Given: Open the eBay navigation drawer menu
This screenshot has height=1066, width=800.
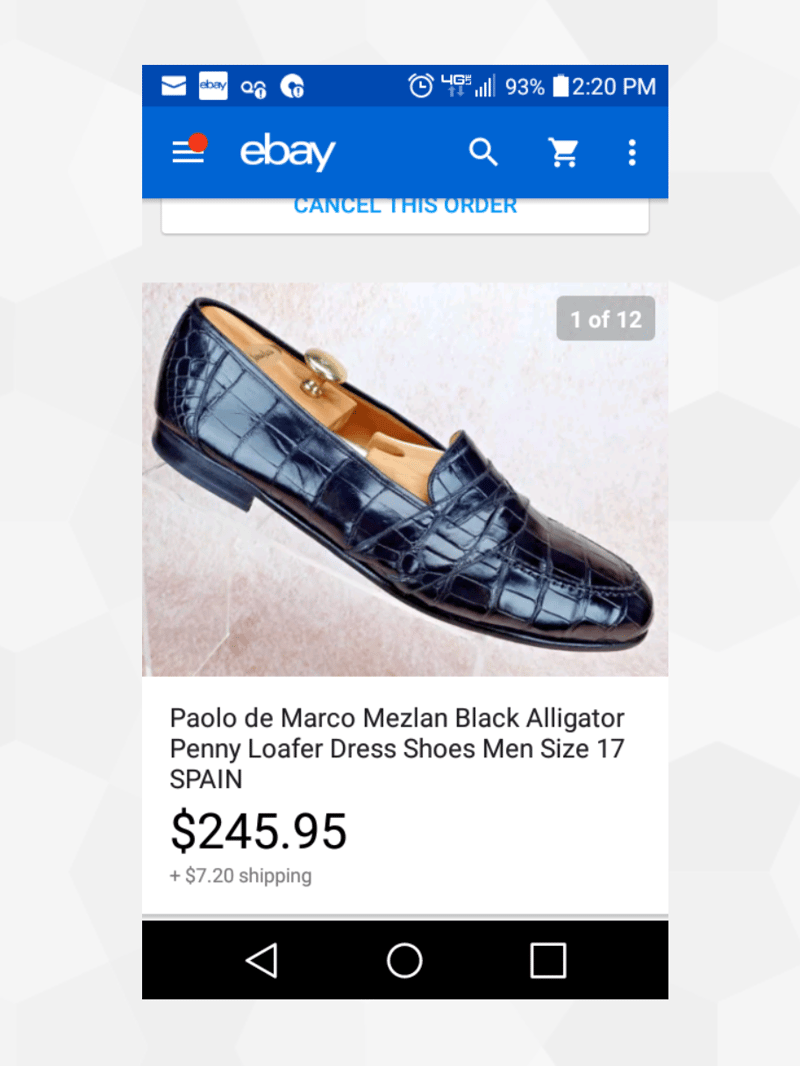Looking at the screenshot, I should click(188, 152).
